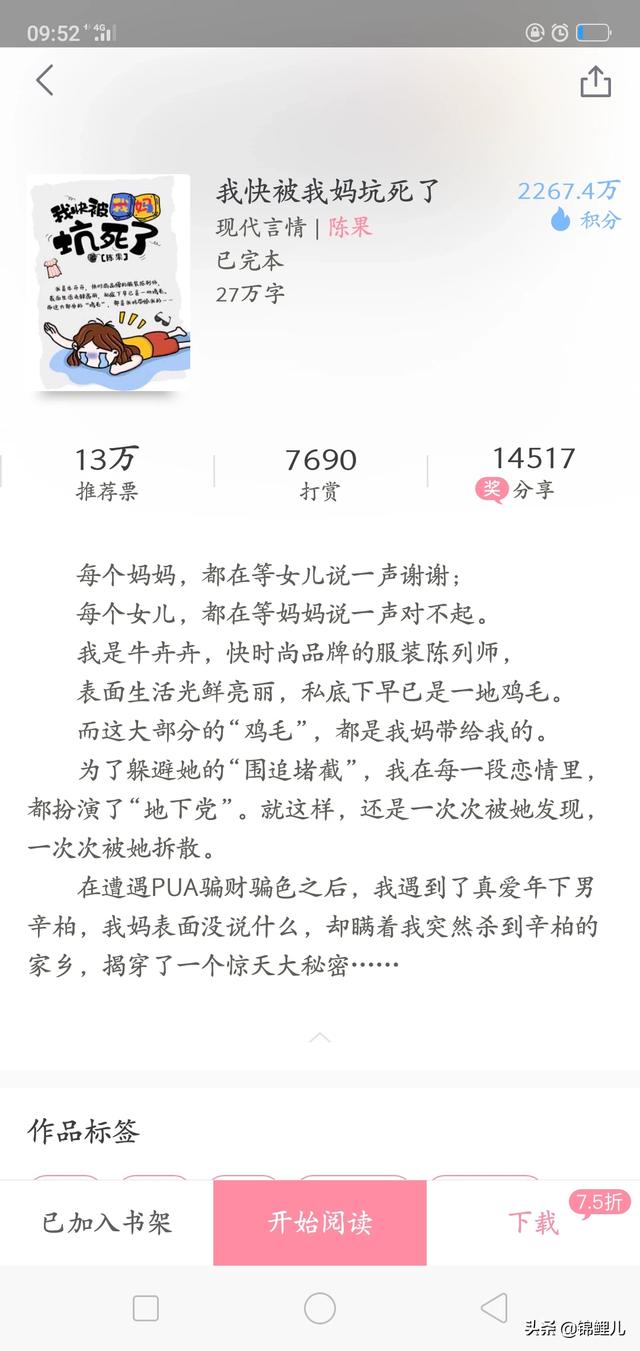Image resolution: width=640 pixels, height=1351 pixels.
Task: Tap the book cover thumbnail
Action: 109,282
